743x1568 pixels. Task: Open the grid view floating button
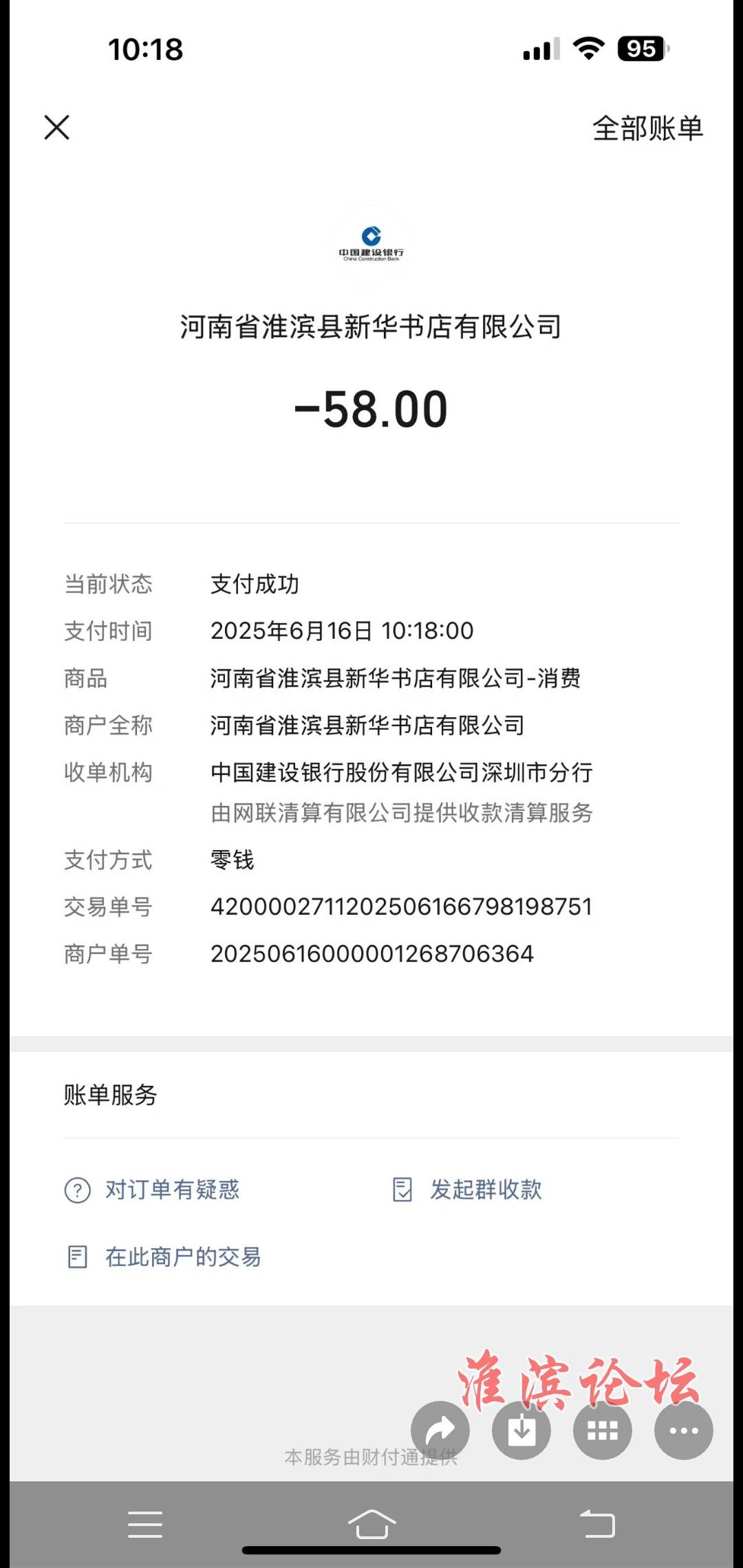coord(603,1430)
